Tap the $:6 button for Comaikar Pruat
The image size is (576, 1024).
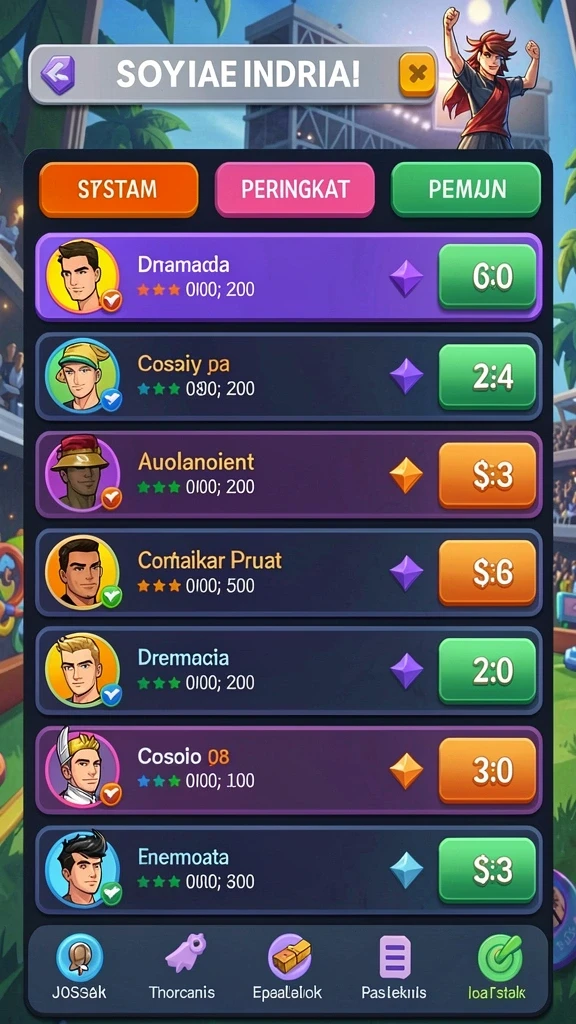487,573
